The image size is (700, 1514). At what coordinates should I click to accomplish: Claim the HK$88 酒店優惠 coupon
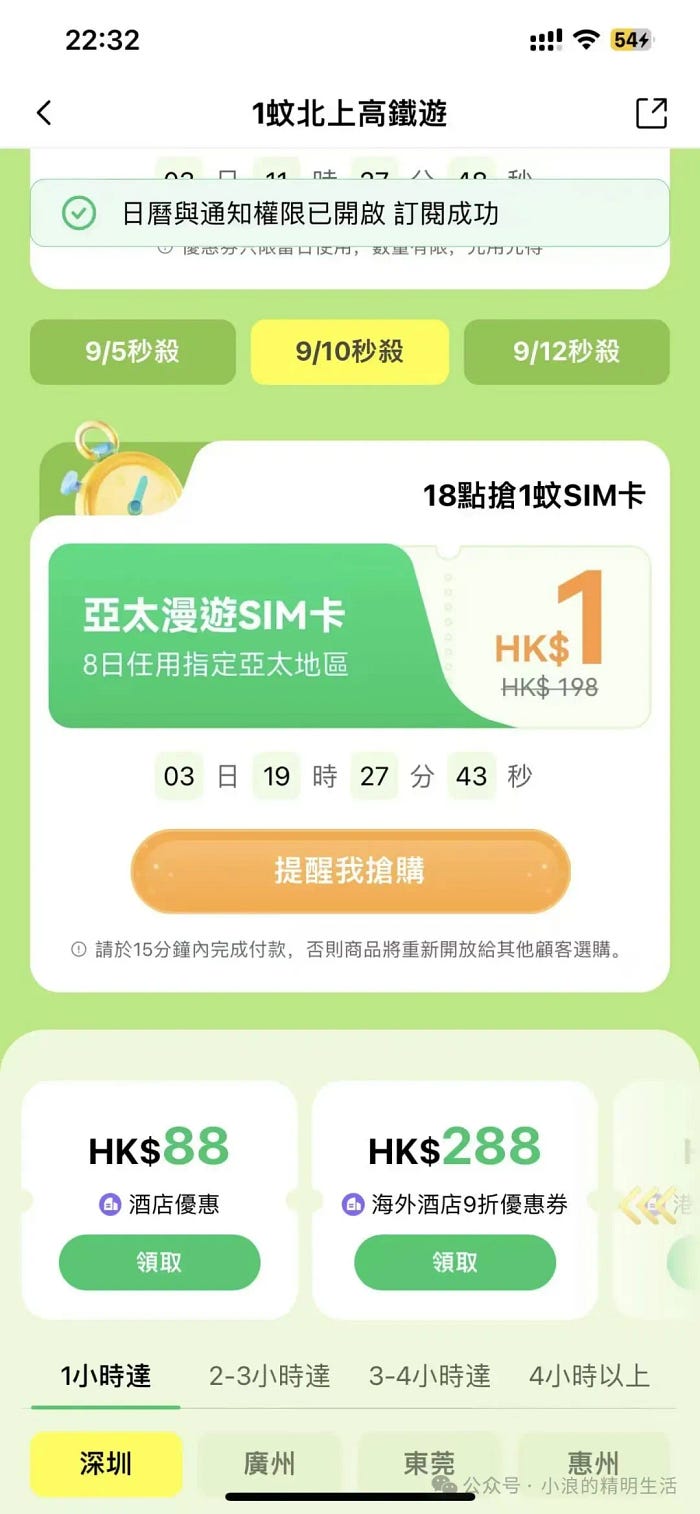(x=159, y=1262)
